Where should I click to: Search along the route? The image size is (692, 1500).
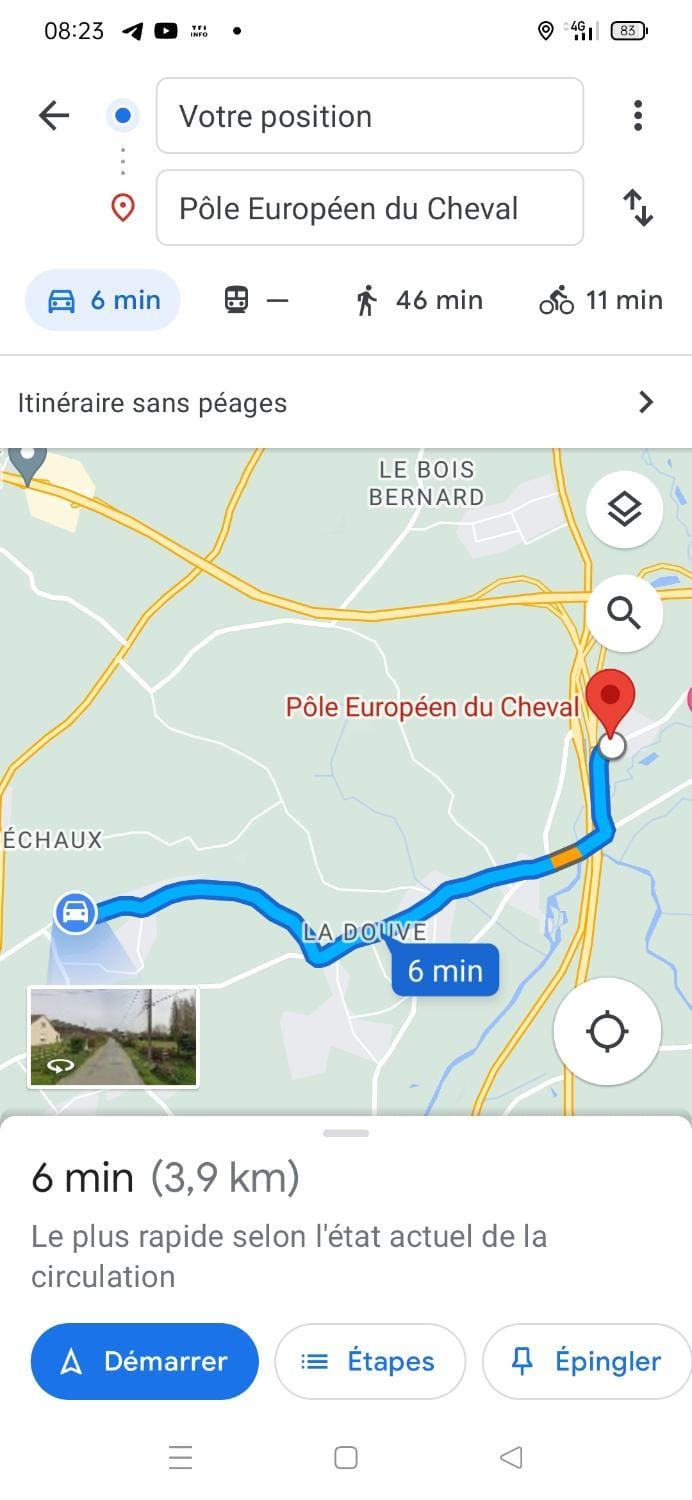(x=624, y=612)
